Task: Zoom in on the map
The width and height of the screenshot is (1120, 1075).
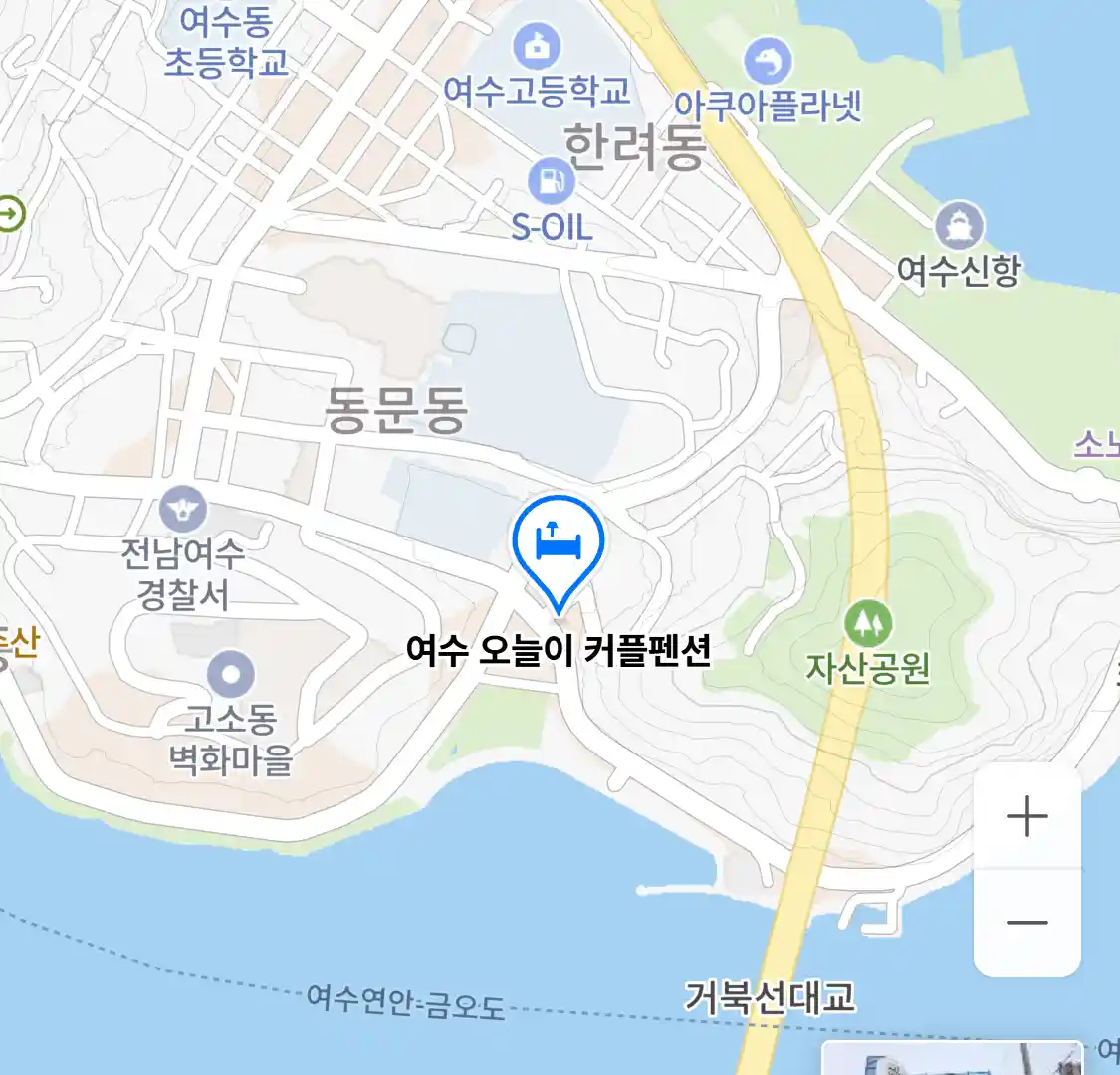Action: click(x=1026, y=817)
